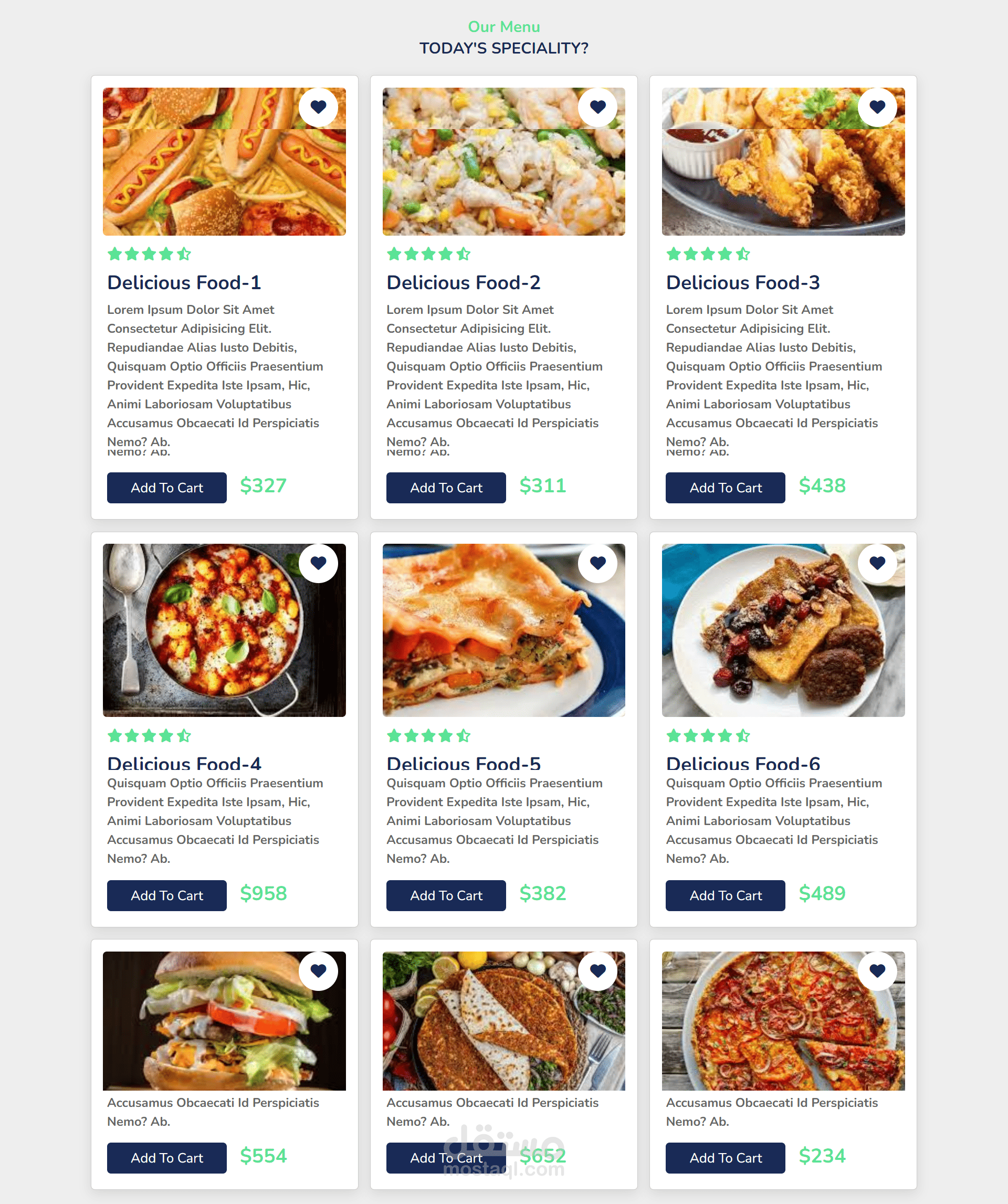Heart the pizza priced $234
The height and width of the screenshot is (1204, 1008).
click(877, 971)
